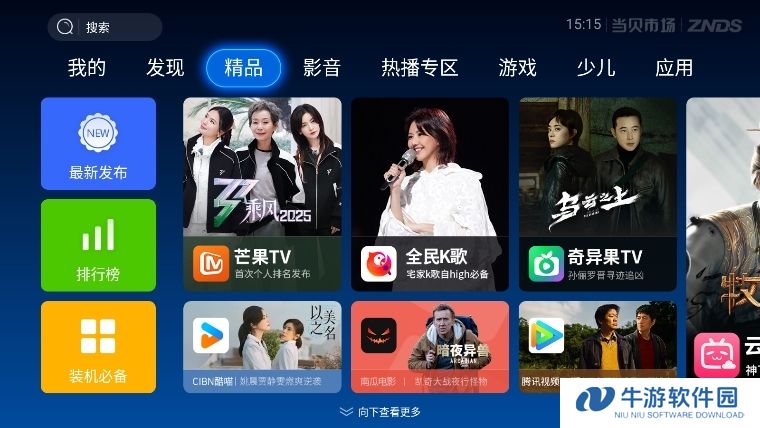The width and height of the screenshot is (760, 428).
Task: Open the 热播专区 tab
Action: 419,68
